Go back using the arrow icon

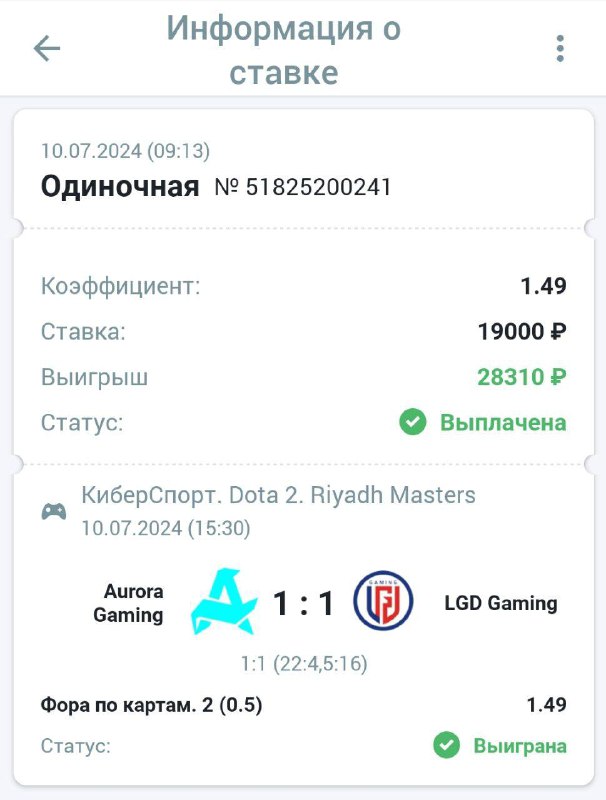[x=47, y=48]
